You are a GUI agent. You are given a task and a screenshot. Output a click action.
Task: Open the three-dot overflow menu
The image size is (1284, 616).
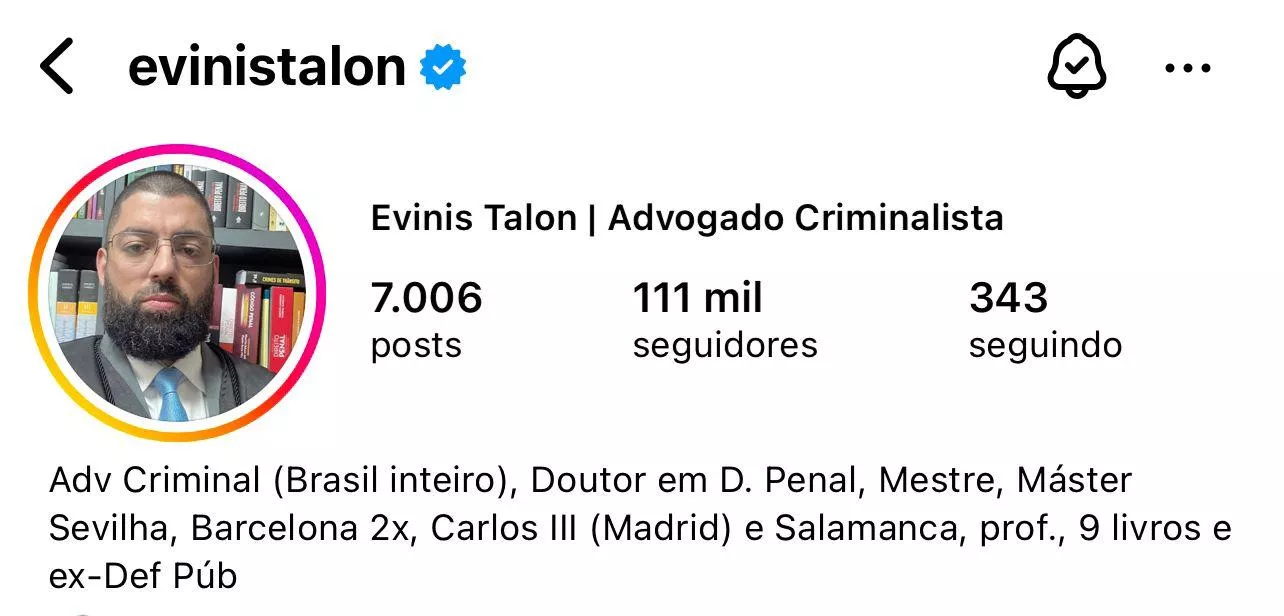1188,68
